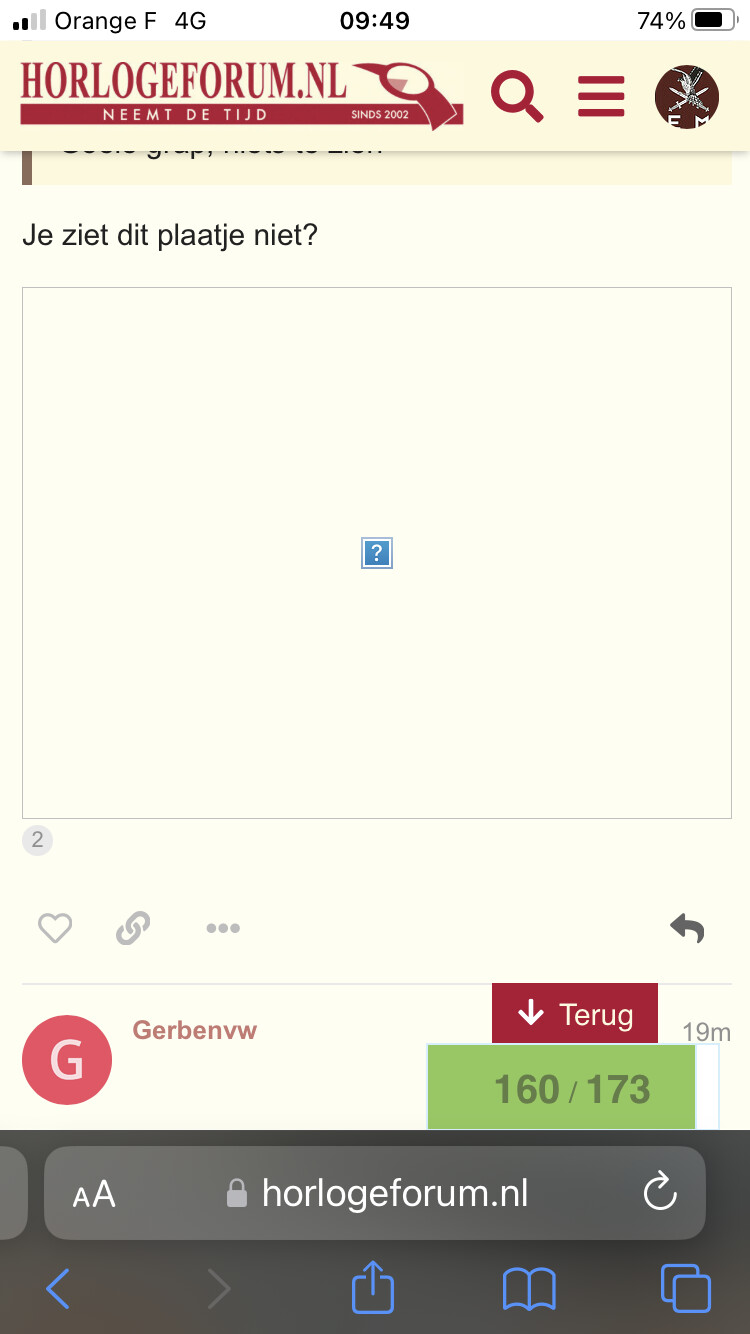This screenshot has width=750, height=1334.
Task: Open Safari tabs overview
Action: point(686,1288)
